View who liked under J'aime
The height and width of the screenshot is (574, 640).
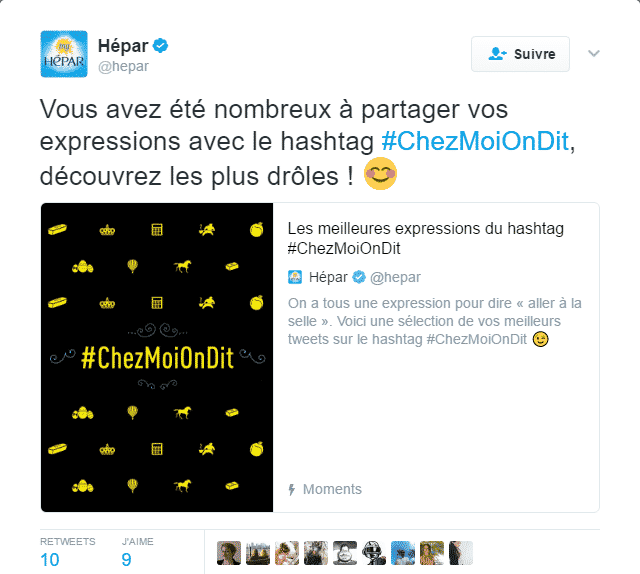(x=127, y=559)
